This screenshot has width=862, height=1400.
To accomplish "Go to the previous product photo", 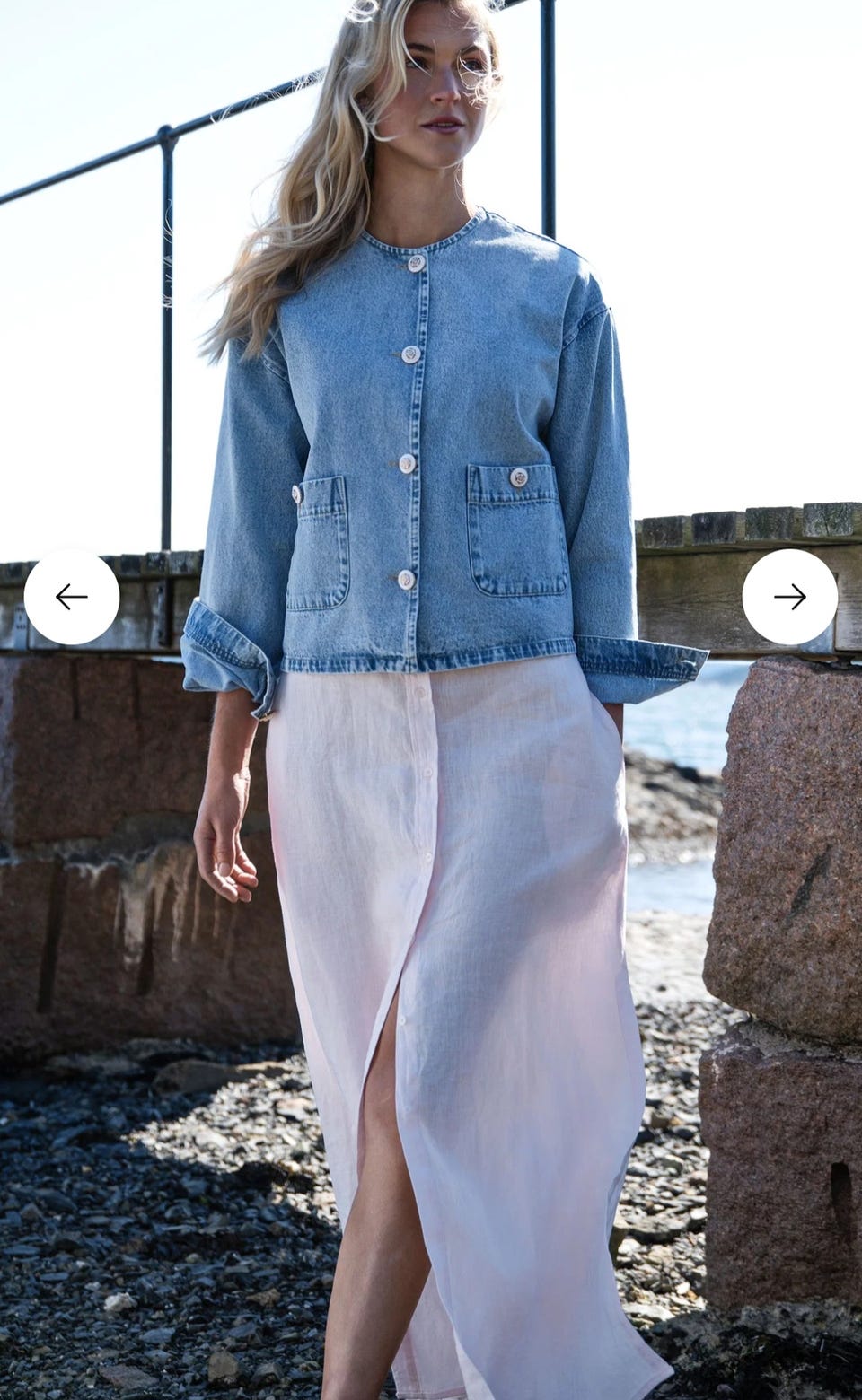I will click(72, 597).
